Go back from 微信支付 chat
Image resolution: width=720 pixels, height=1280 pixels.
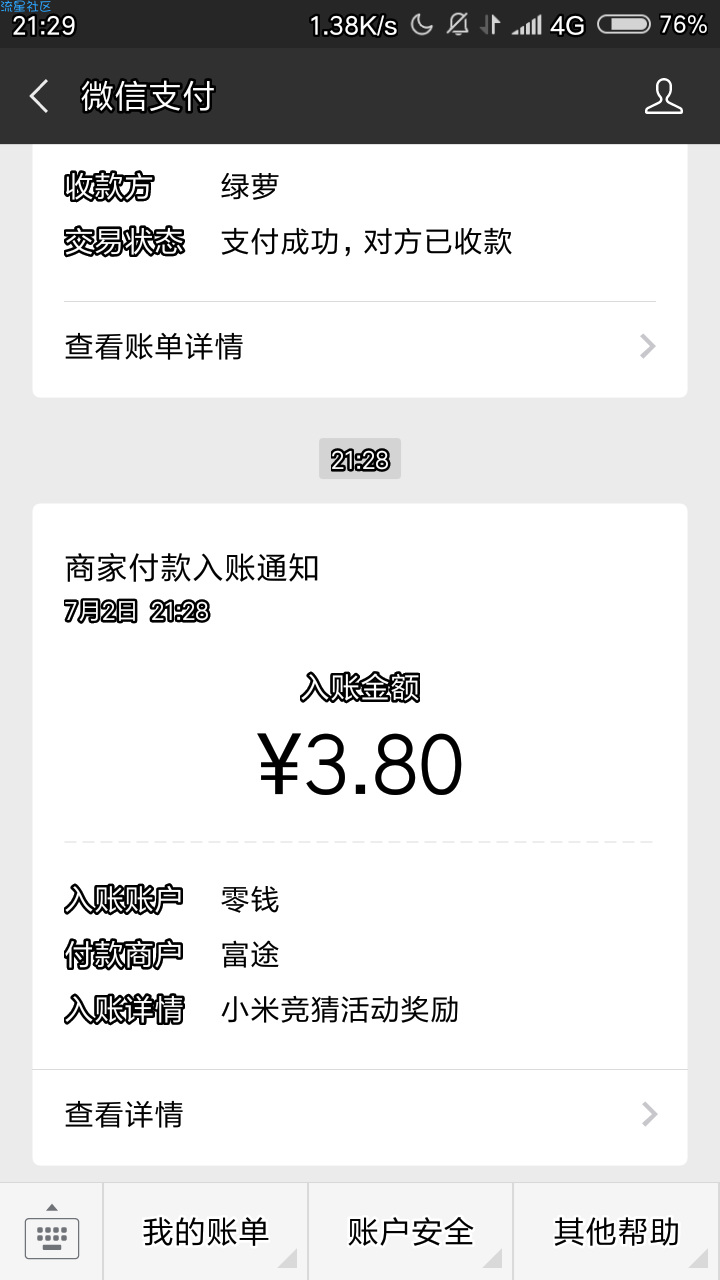39,97
